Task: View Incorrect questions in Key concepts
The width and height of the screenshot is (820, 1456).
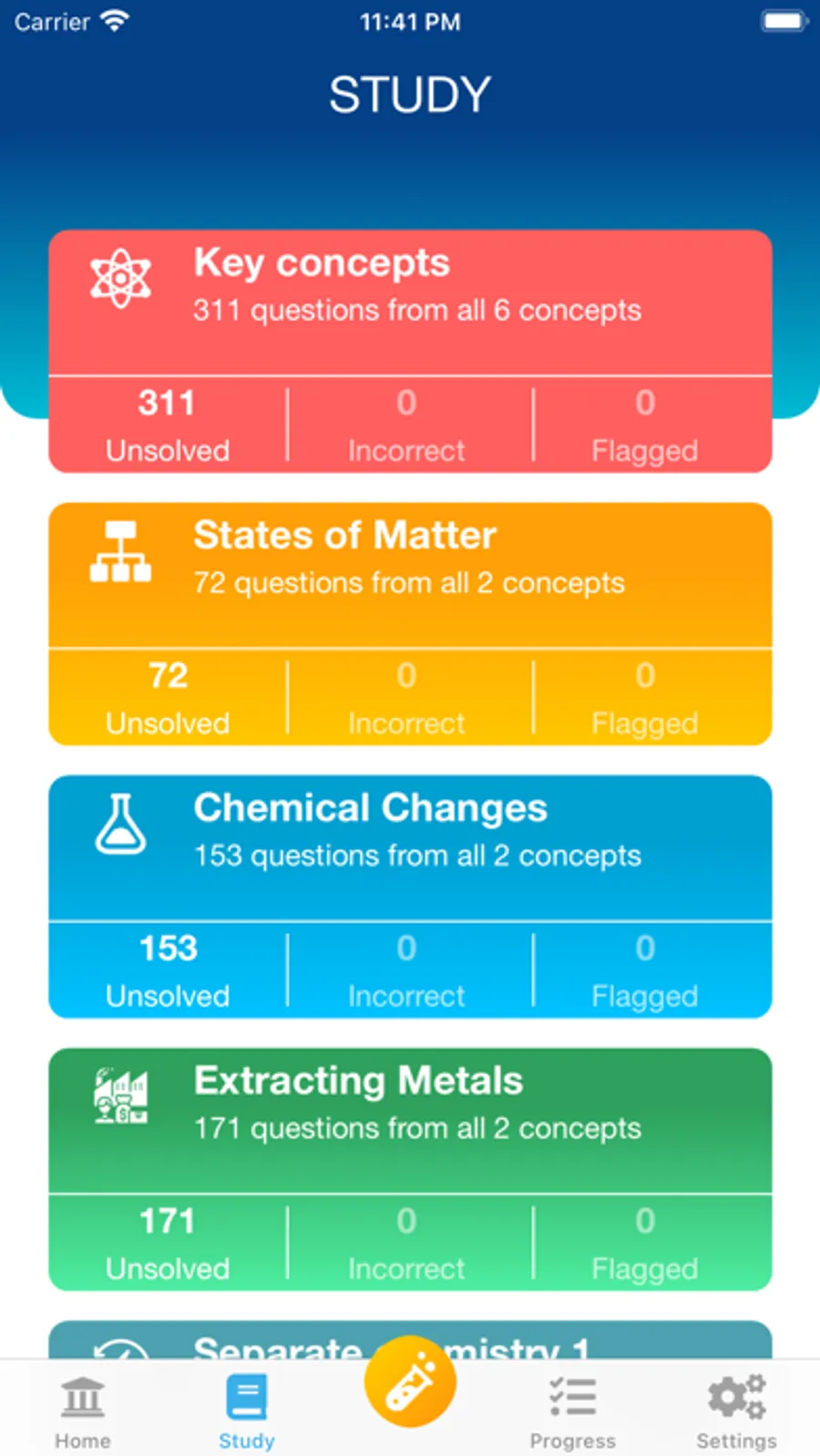Action: coord(406,425)
